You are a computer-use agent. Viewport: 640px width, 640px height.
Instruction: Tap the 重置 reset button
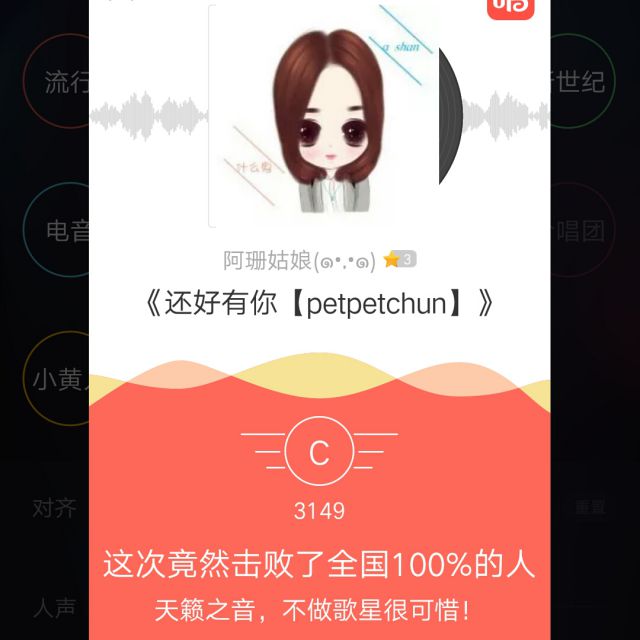click(x=589, y=508)
